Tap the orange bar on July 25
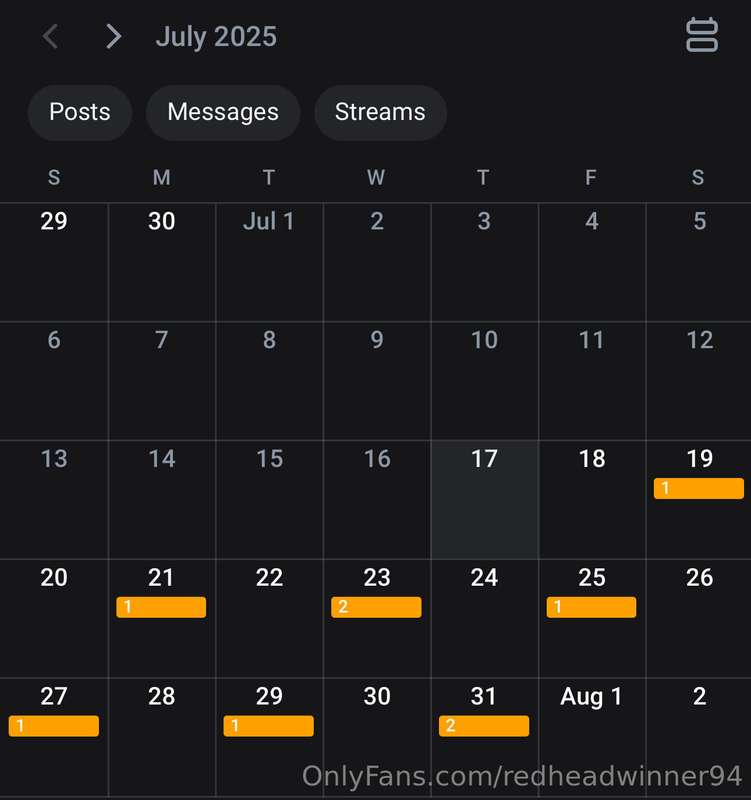The width and height of the screenshot is (751, 800). click(591, 607)
